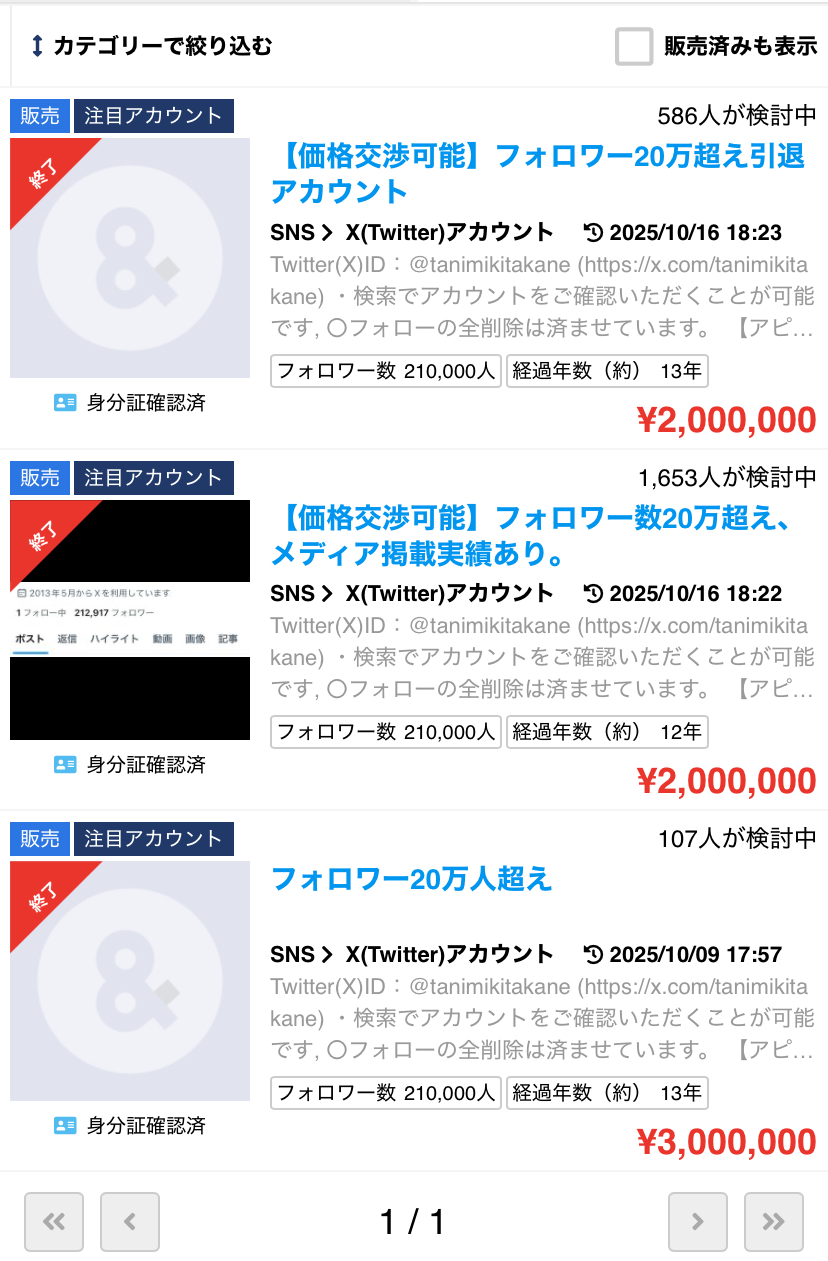Tap thumbnail showing 212,917 フォロワー profile
The width and height of the screenshot is (828, 1261).
pyautogui.click(x=130, y=620)
